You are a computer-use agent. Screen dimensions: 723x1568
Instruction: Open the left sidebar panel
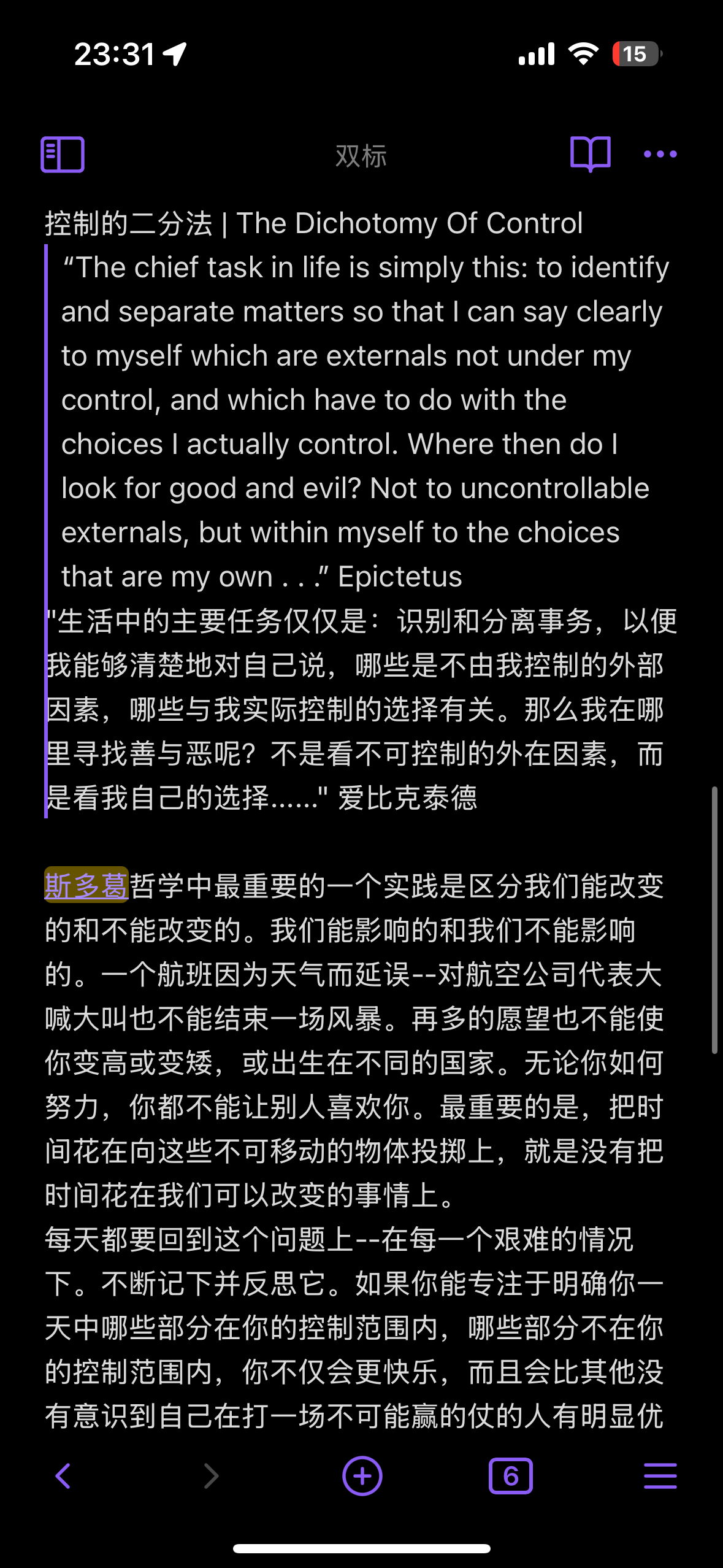click(x=63, y=155)
